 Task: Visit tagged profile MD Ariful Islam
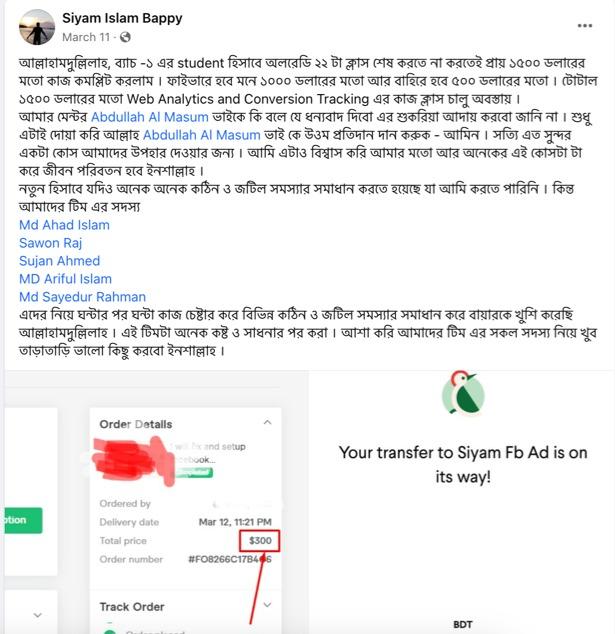coord(65,279)
